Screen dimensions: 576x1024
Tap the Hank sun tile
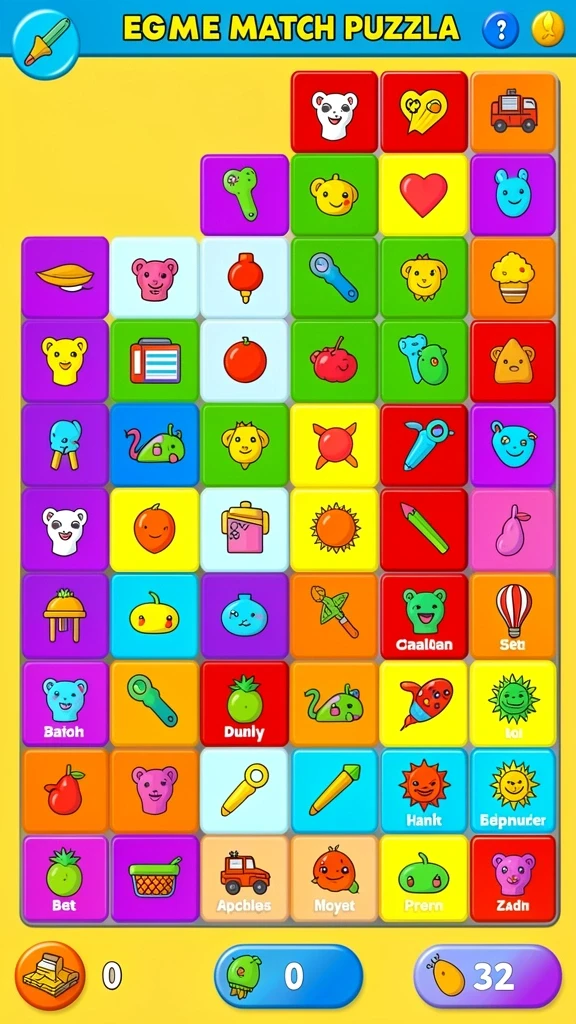[x=424, y=791]
